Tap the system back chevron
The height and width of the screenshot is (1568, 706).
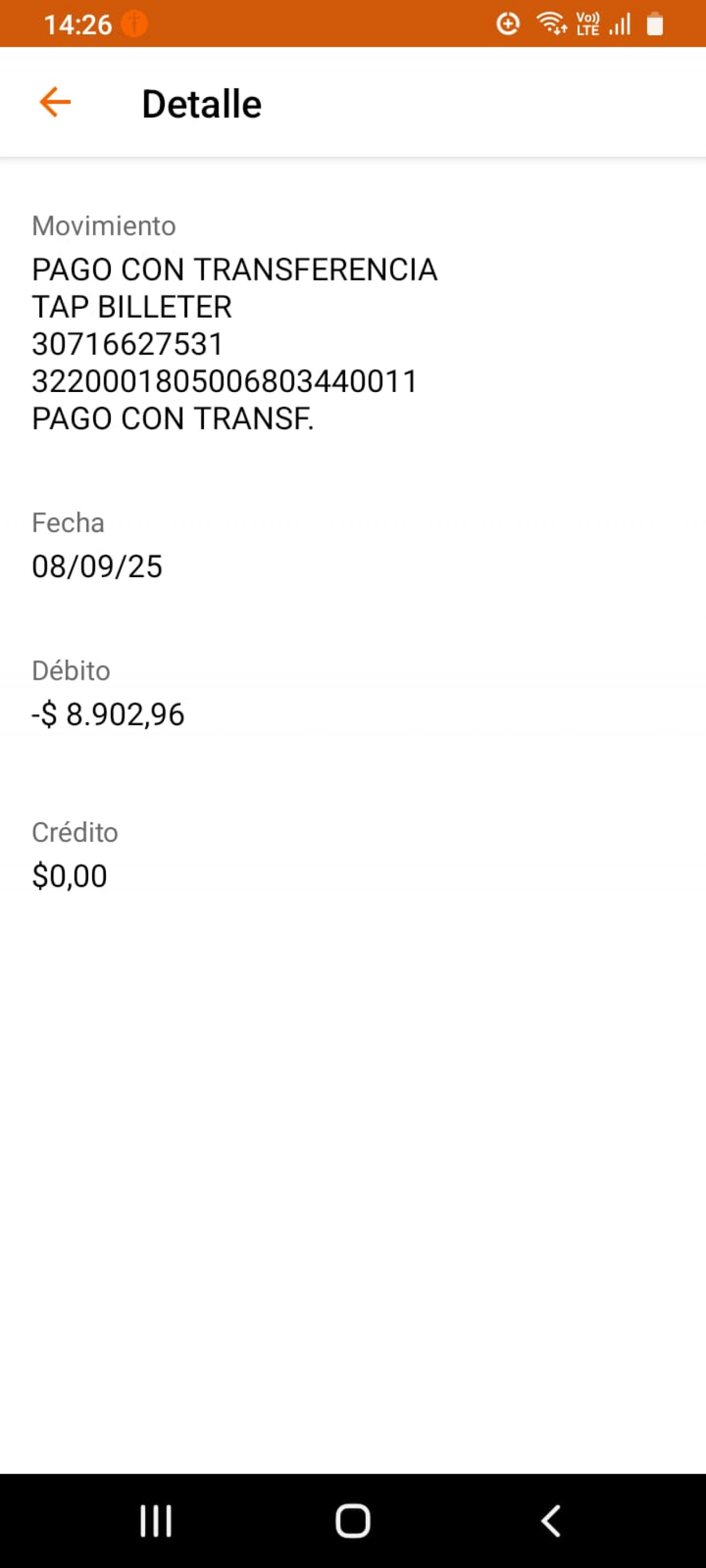point(550,1521)
